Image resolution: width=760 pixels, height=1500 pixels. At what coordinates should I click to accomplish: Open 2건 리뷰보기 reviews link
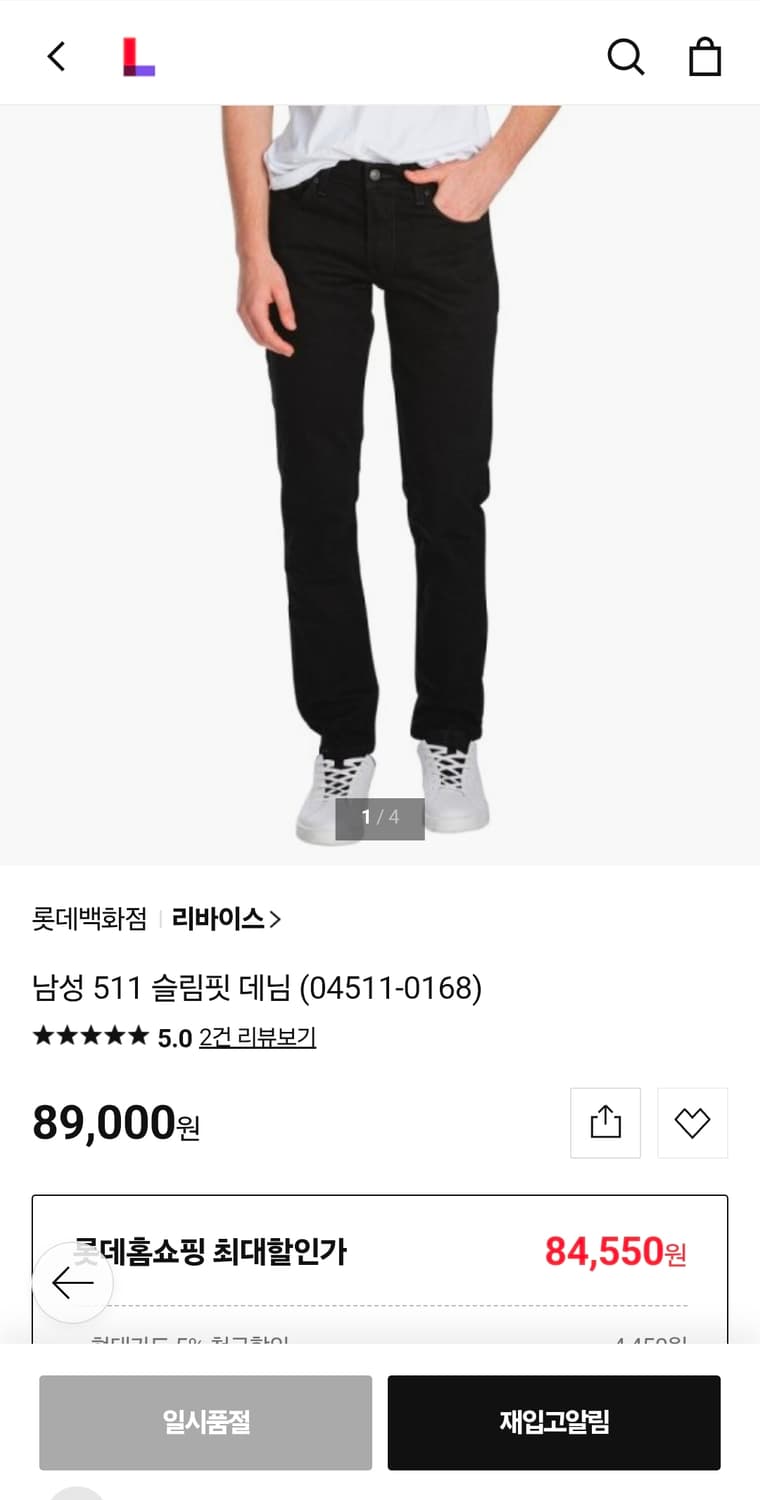pos(257,1038)
